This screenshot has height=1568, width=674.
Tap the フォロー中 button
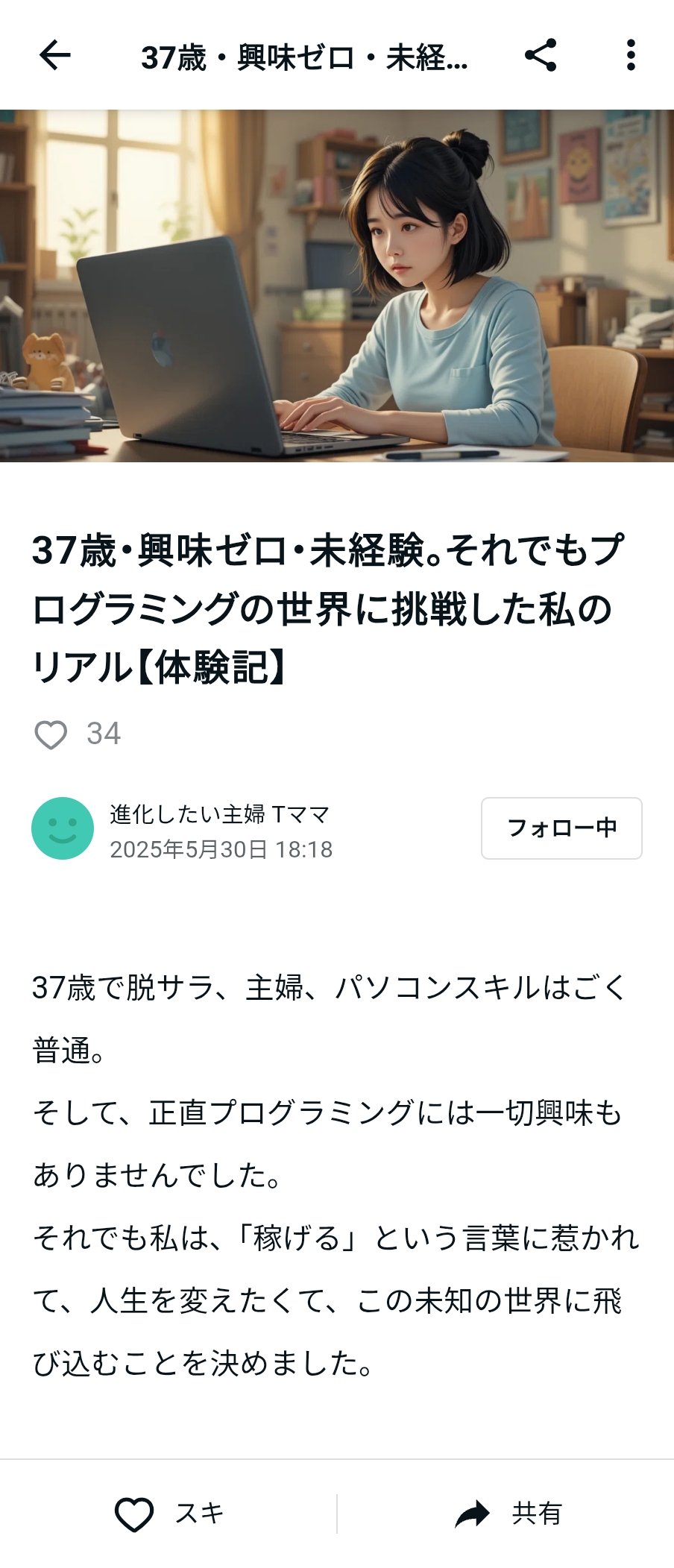pyautogui.click(x=561, y=828)
